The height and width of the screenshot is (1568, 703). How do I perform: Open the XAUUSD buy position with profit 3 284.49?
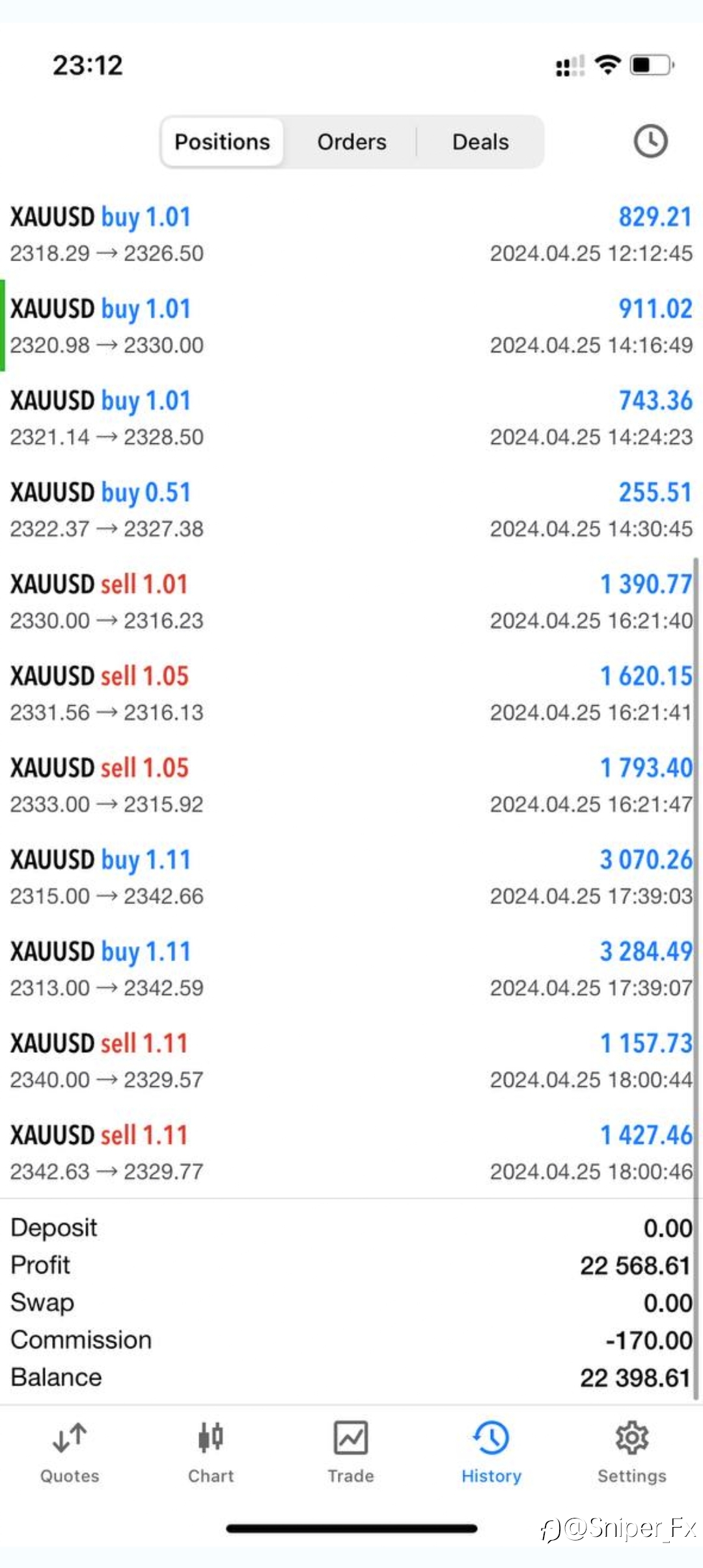351,968
